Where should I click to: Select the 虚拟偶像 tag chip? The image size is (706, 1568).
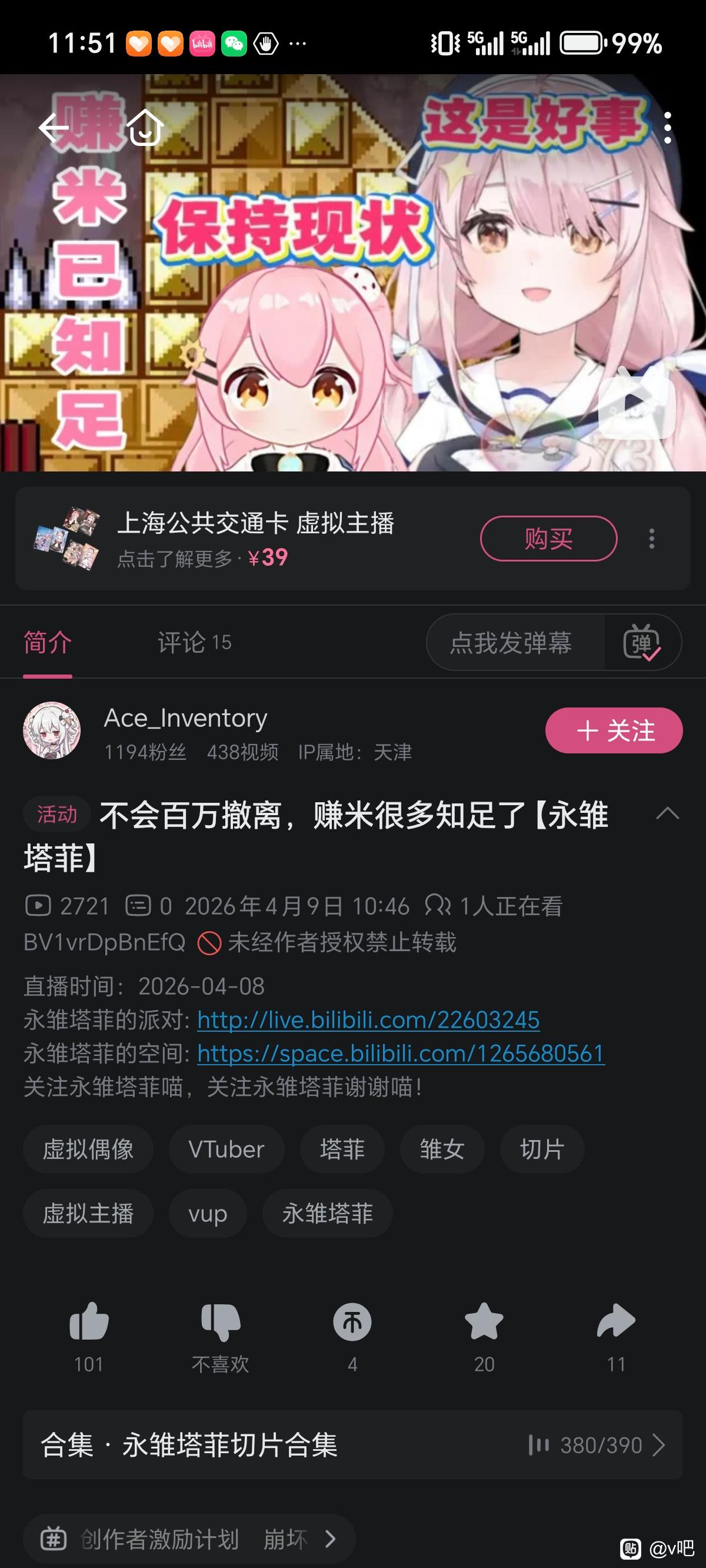[x=88, y=1149]
